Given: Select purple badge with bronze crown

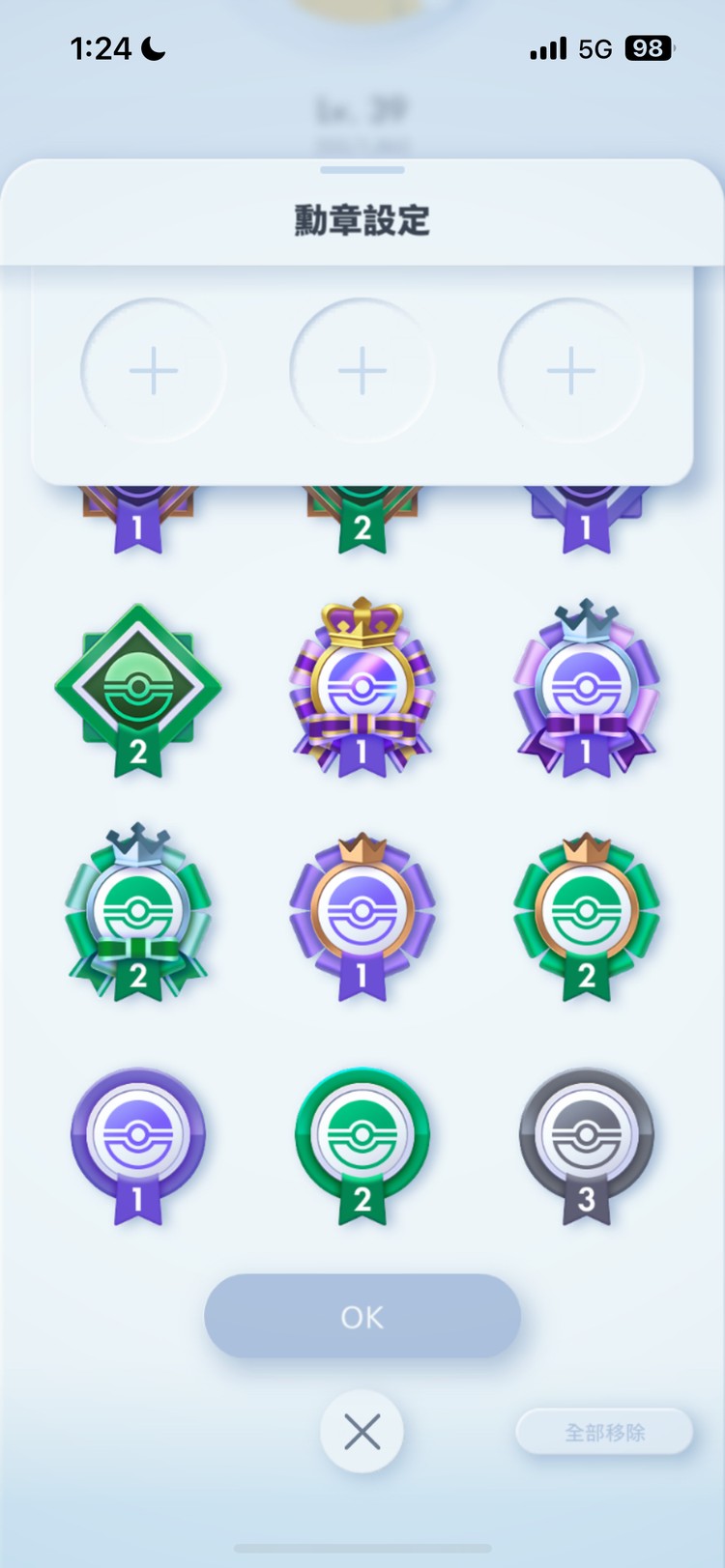Looking at the screenshot, I should [x=362, y=914].
